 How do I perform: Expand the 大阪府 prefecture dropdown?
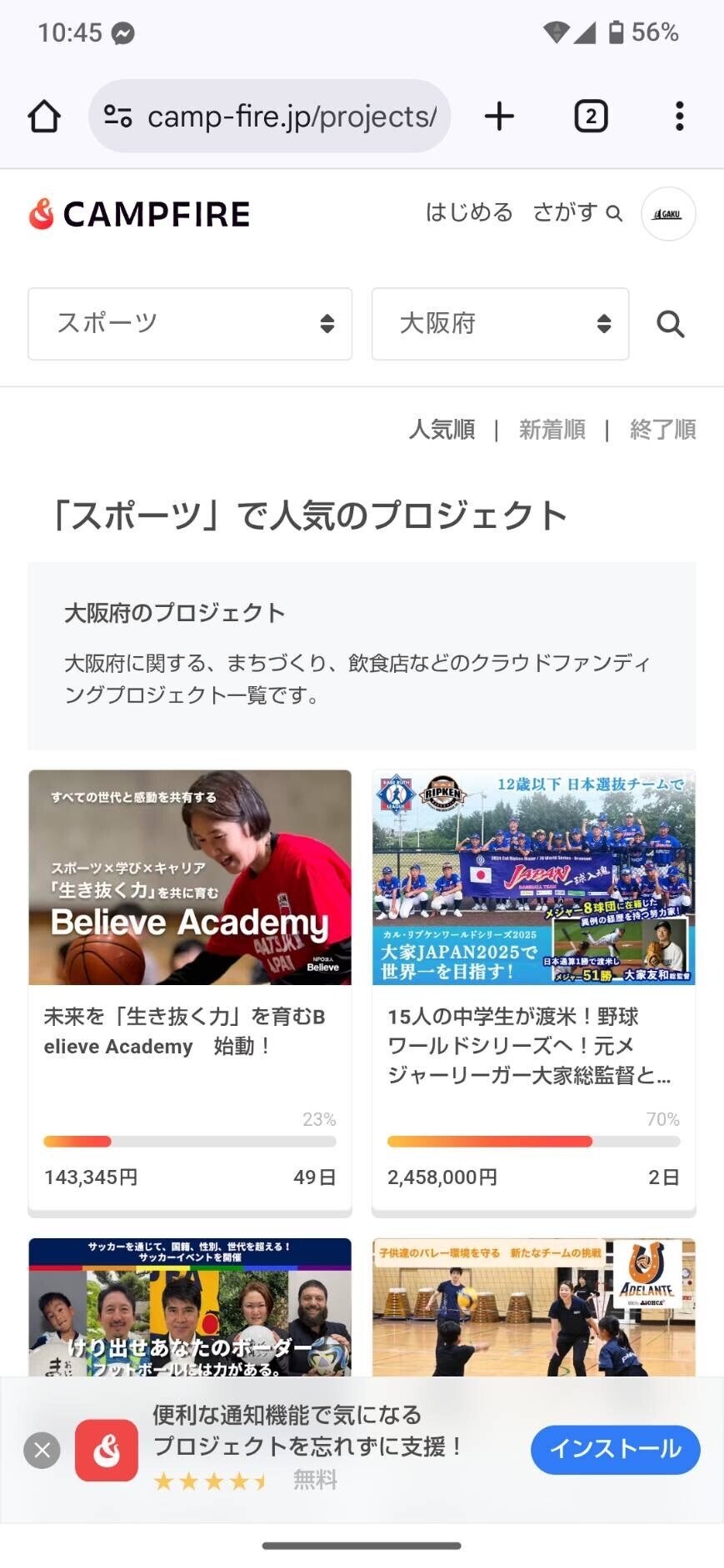(x=500, y=324)
